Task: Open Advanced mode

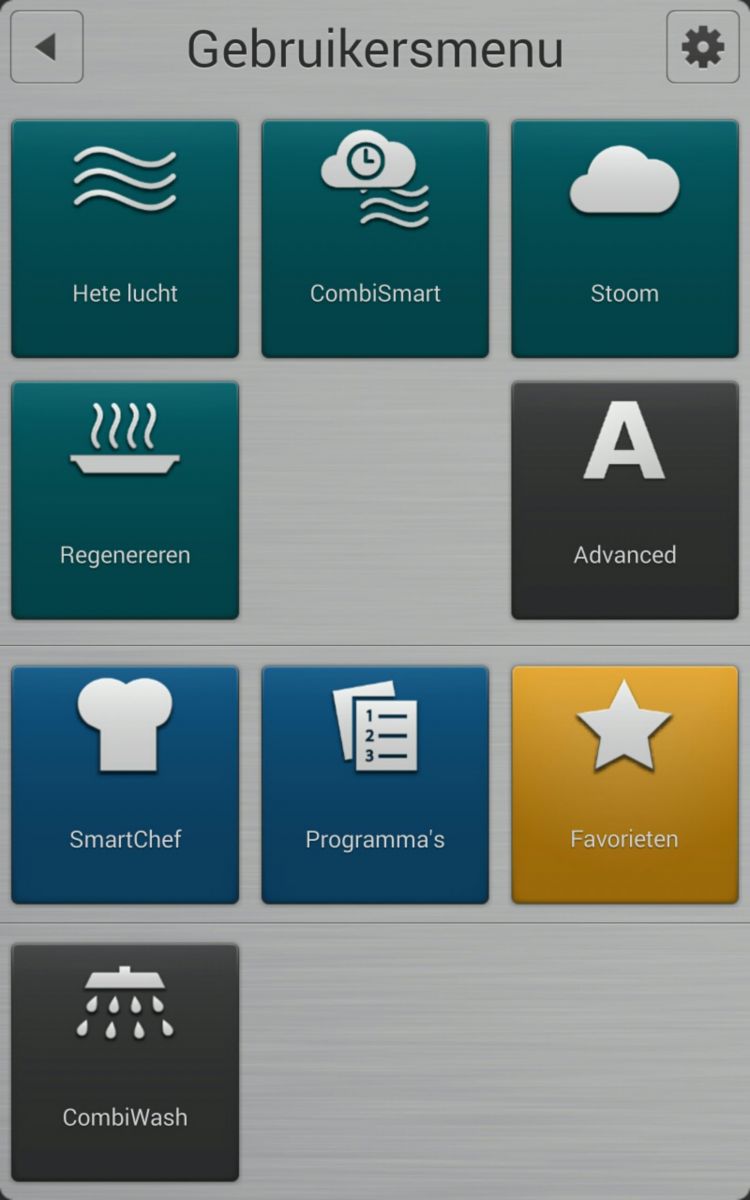Action: coord(625,500)
